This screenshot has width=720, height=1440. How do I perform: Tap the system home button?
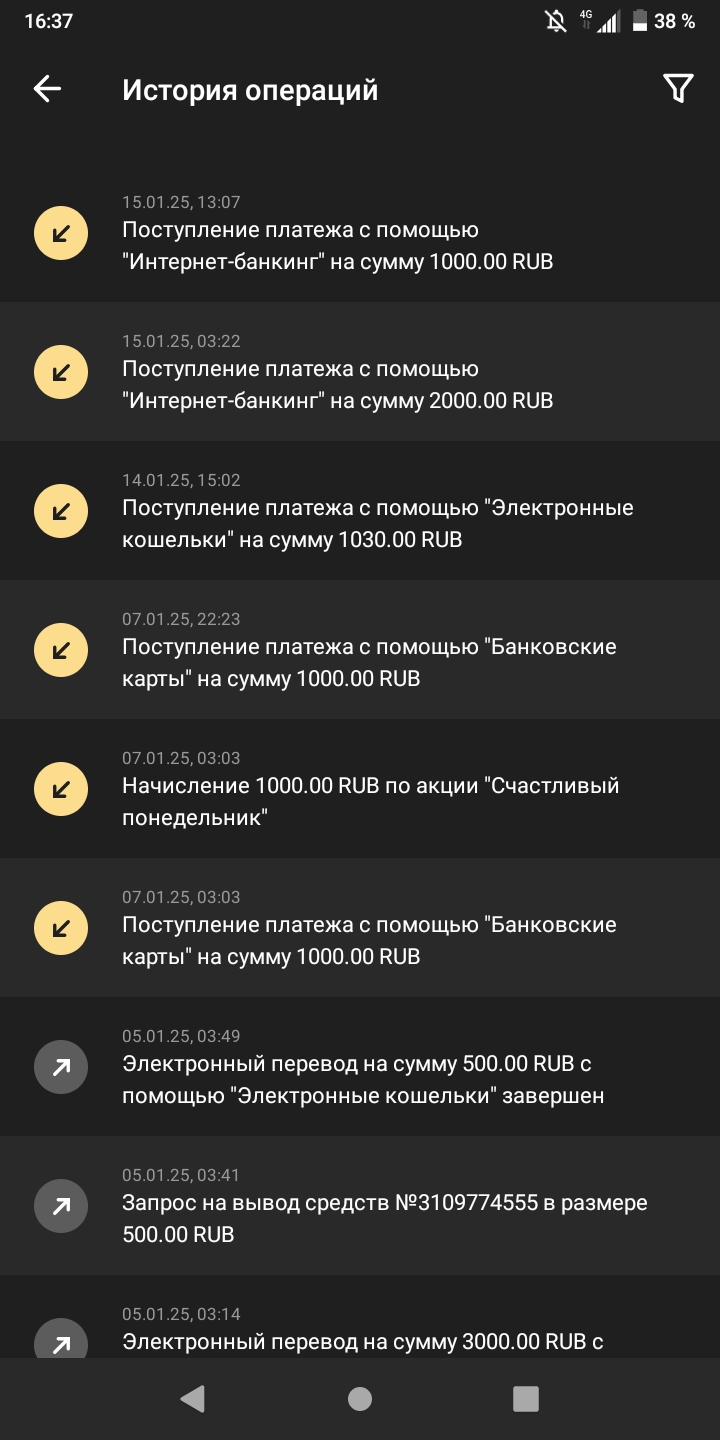point(360,1399)
